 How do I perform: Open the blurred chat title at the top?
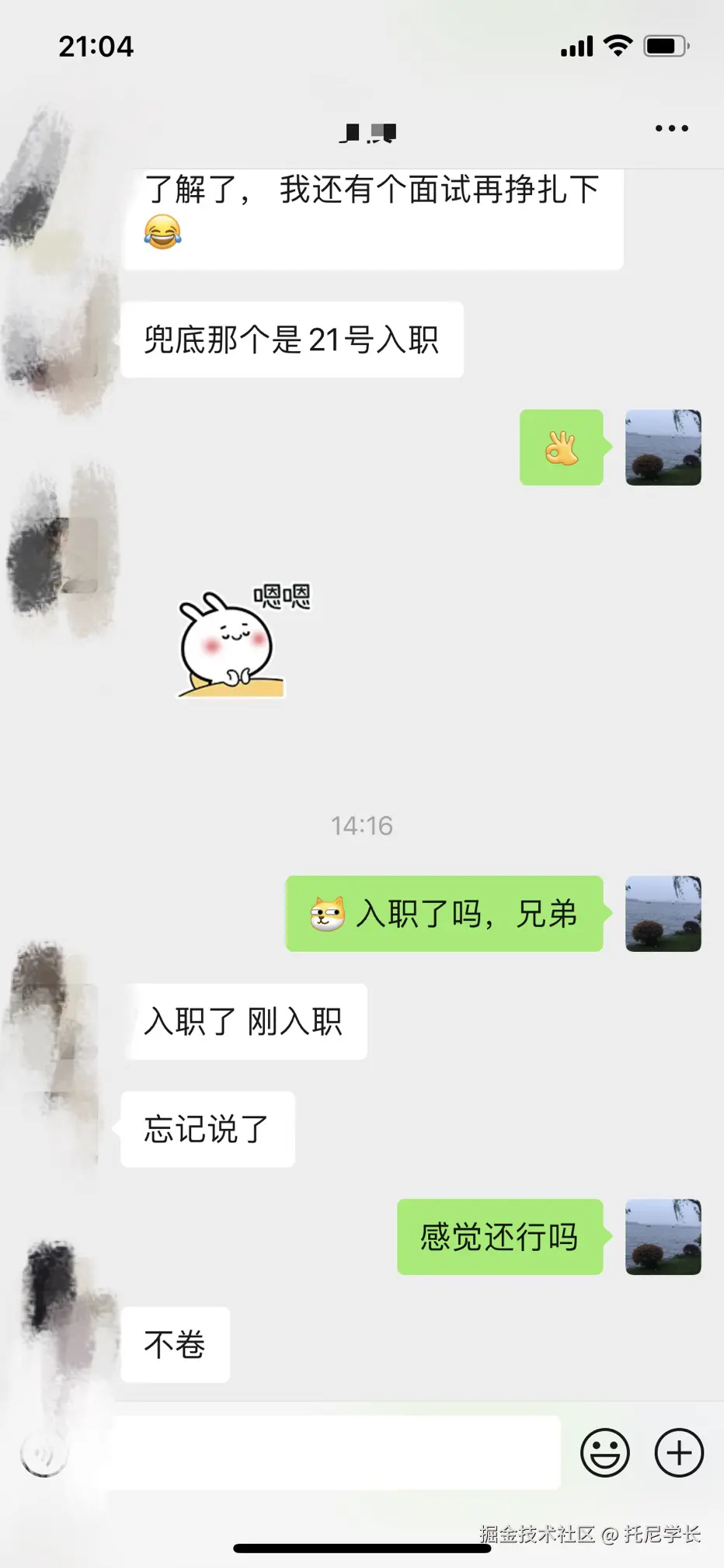point(365,132)
